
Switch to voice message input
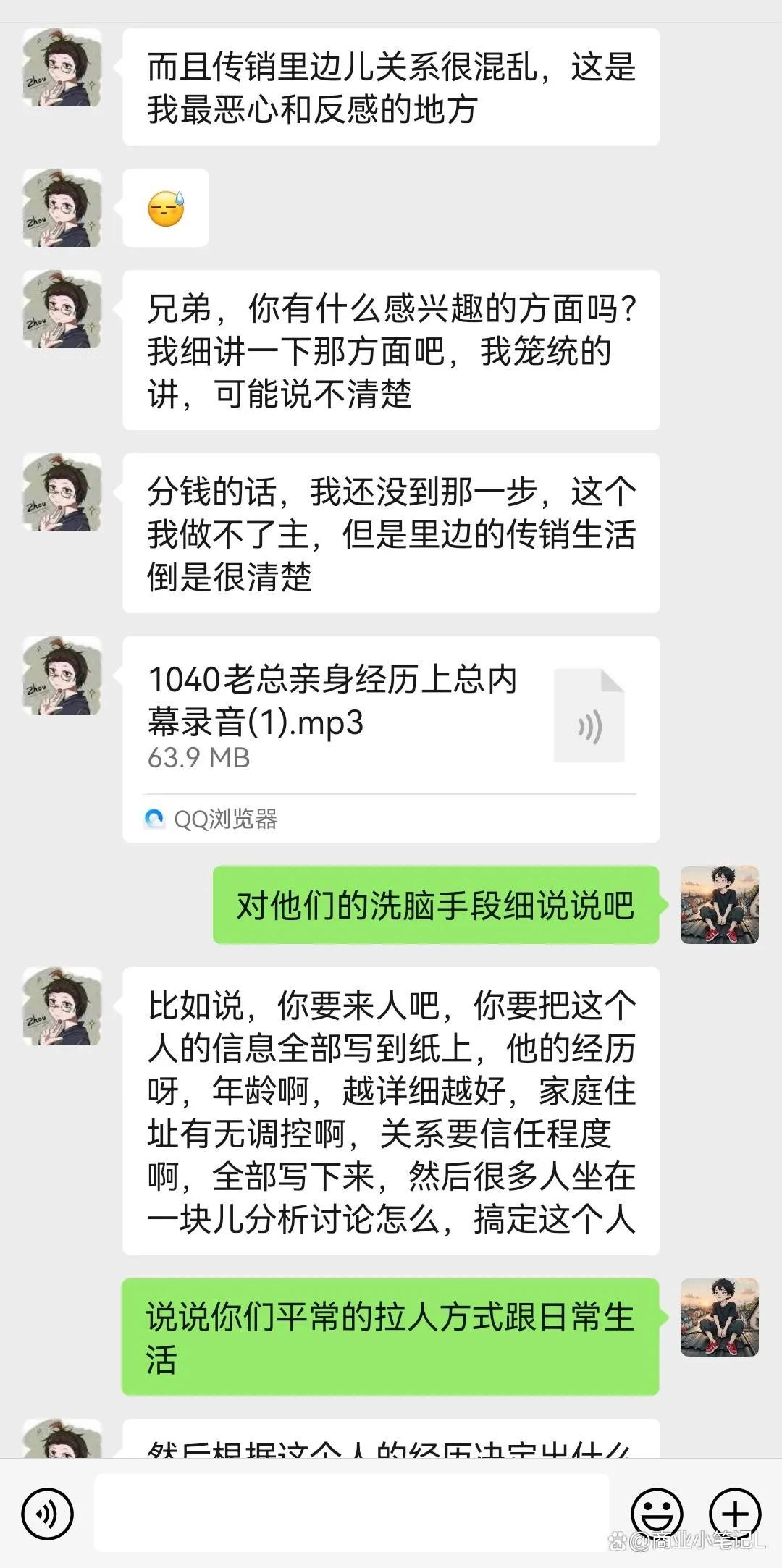[x=48, y=1513]
